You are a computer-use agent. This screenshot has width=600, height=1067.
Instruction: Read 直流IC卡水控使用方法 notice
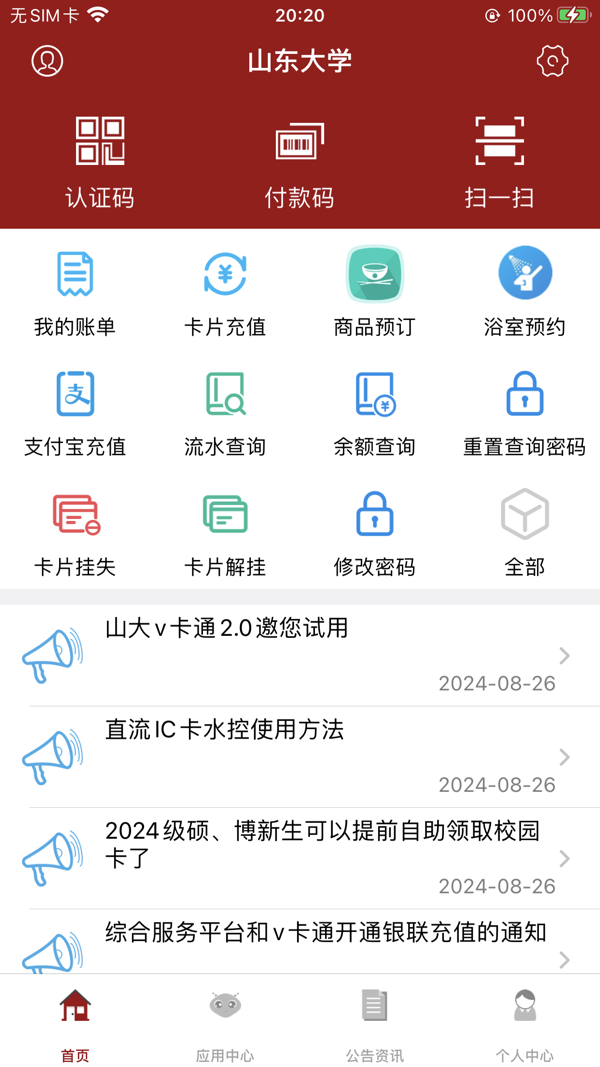300,757
